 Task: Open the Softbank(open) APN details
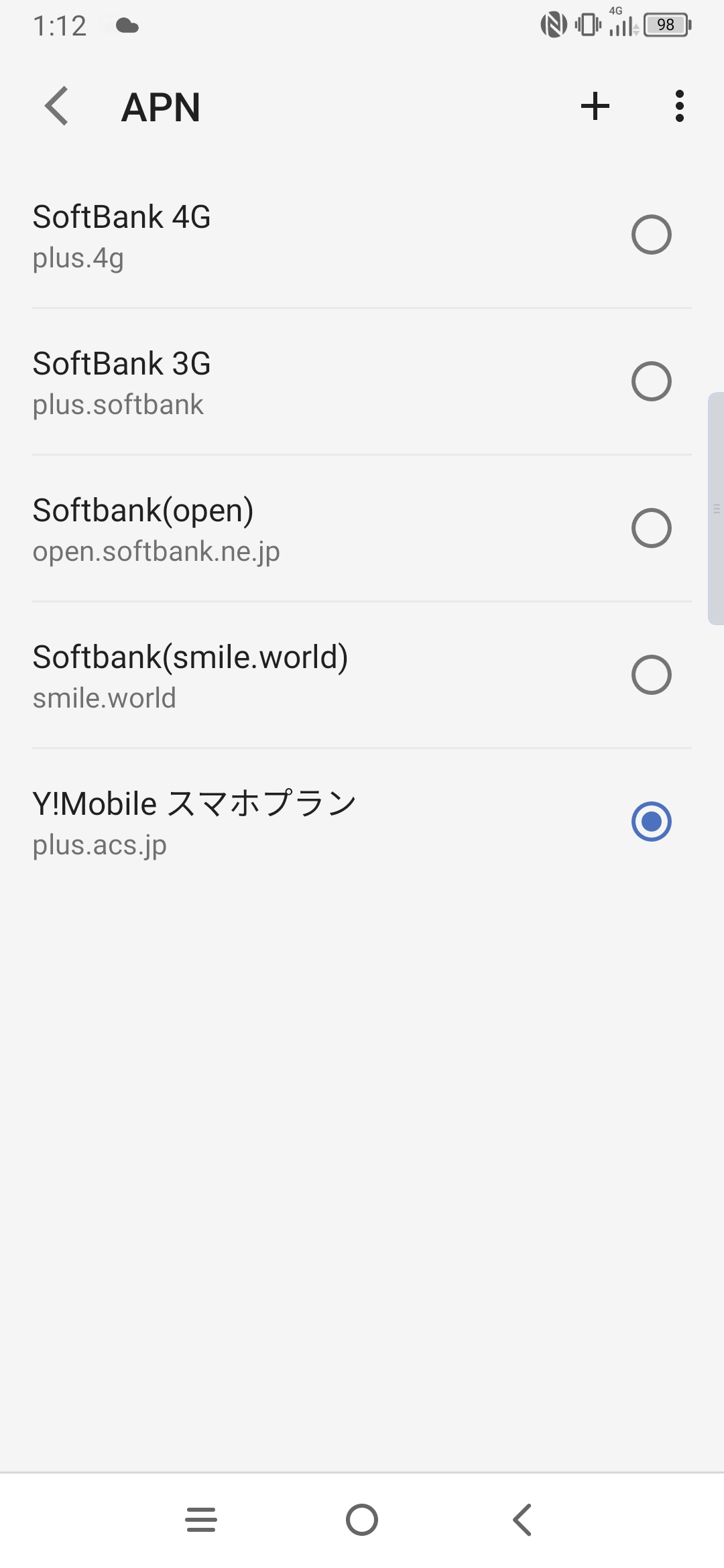pyautogui.click(x=268, y=528)
